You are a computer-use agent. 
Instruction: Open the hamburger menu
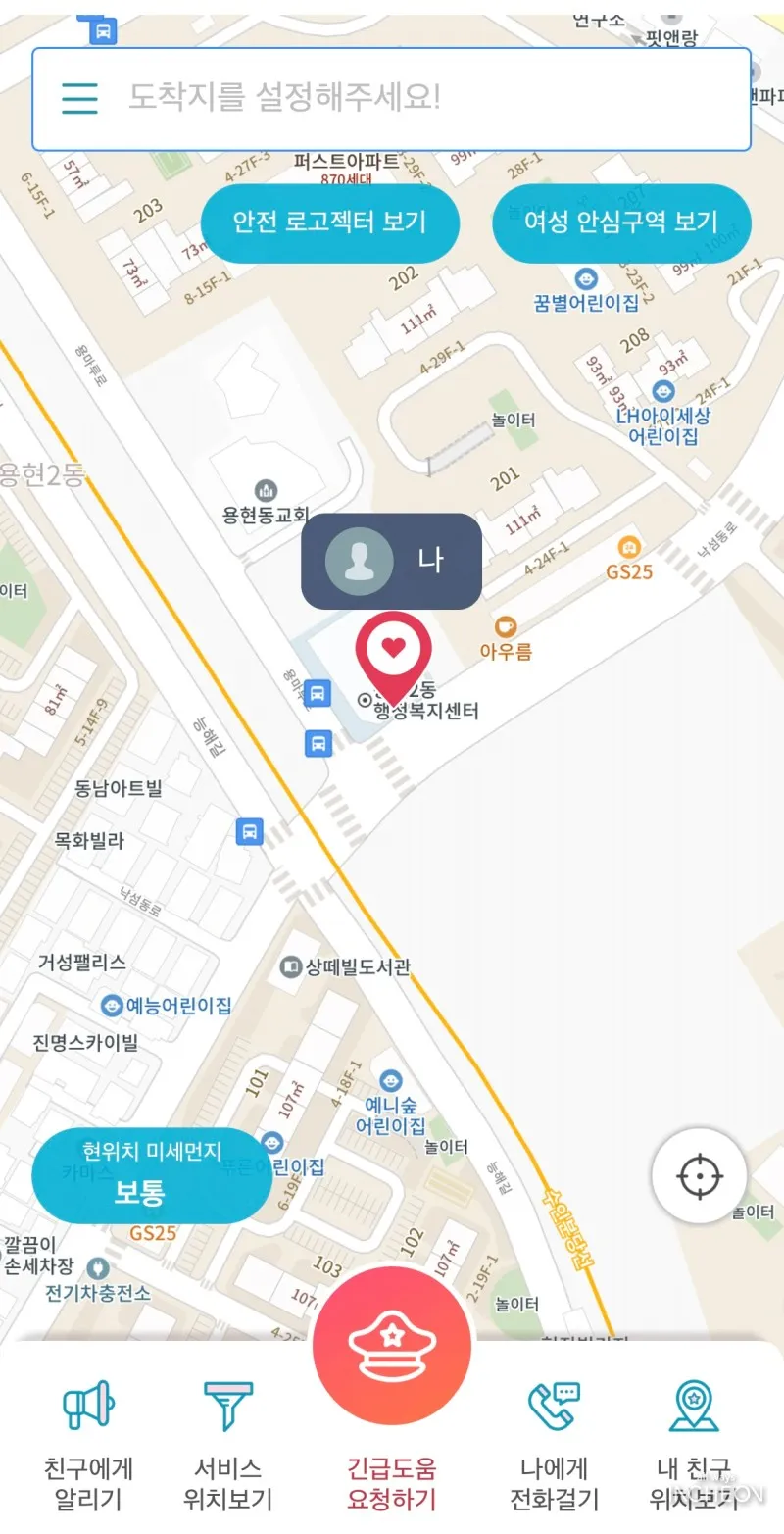[79, 98]
